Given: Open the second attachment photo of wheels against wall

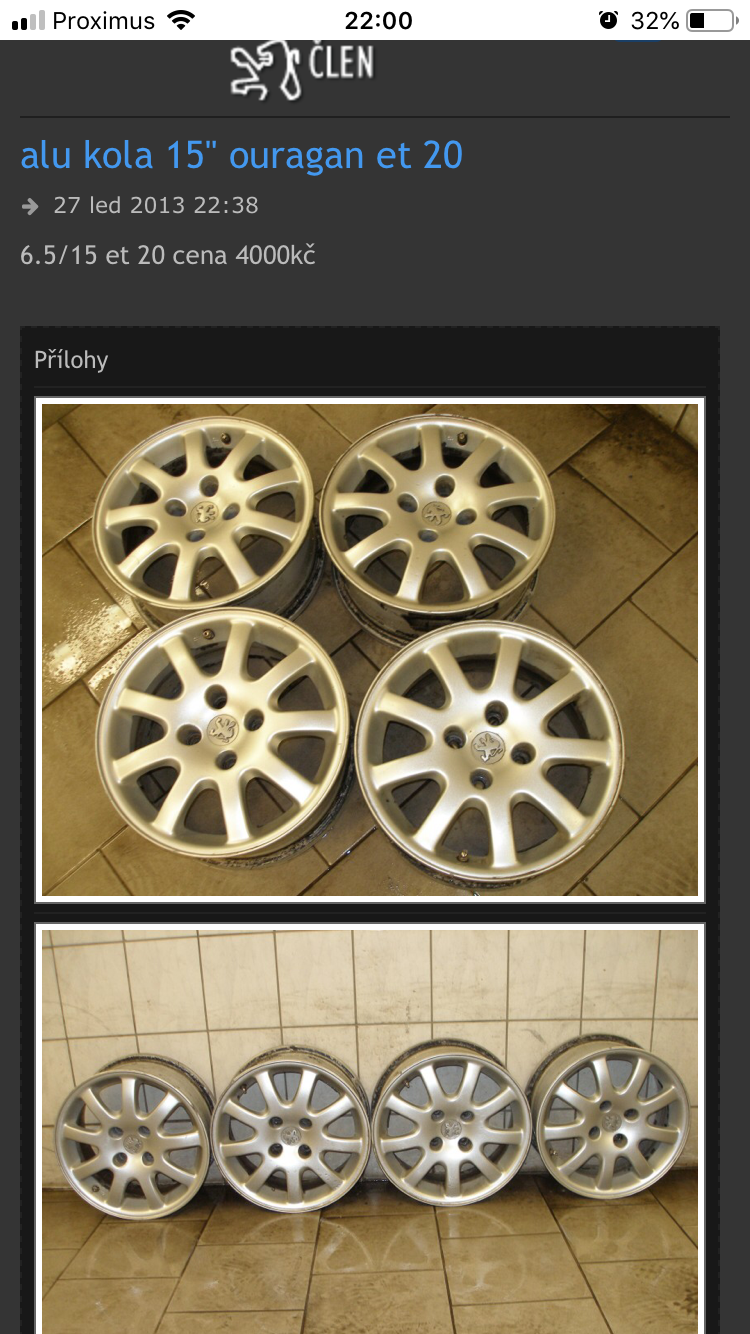Looking at the screenshot, I should (x=370, y=1130).
